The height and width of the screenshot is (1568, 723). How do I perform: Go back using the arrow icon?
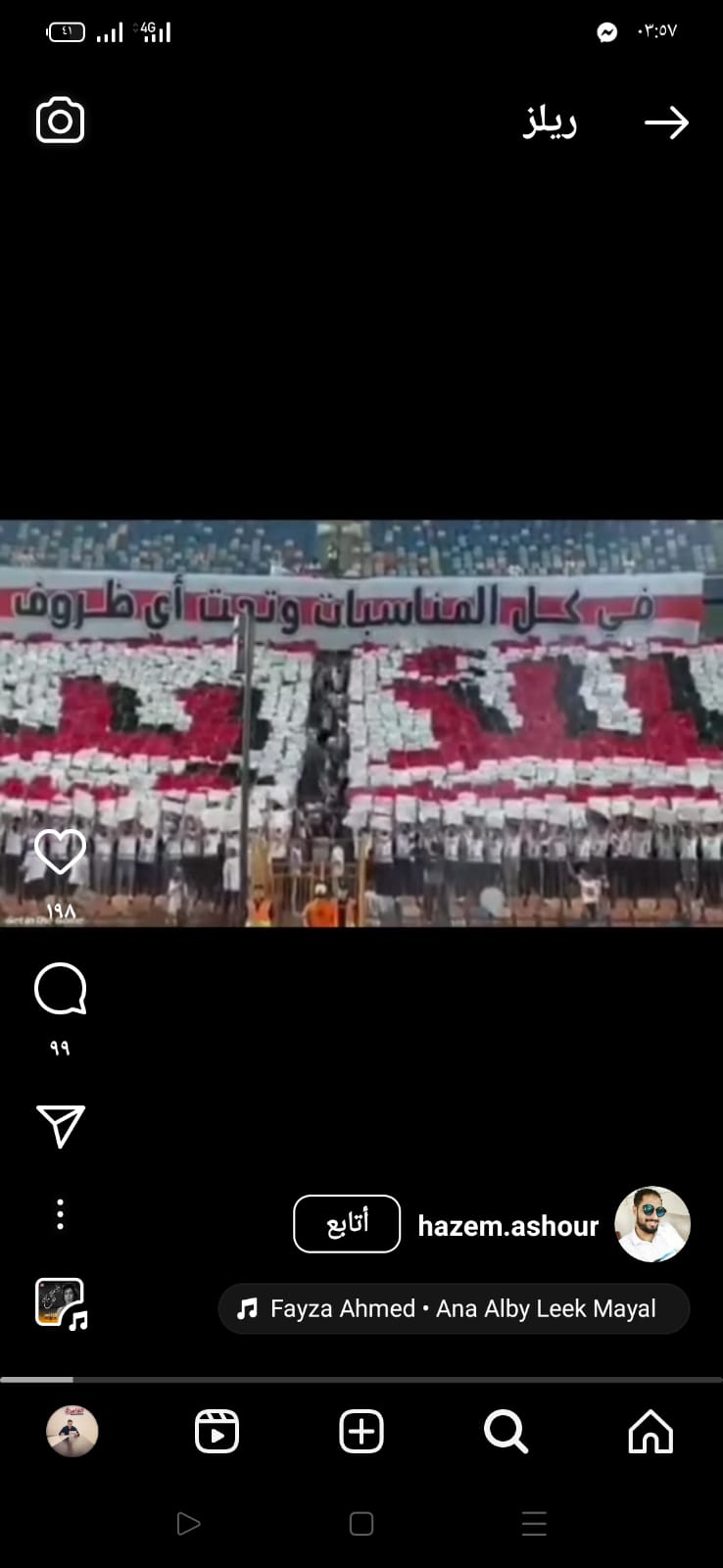(x=666, y=122)
